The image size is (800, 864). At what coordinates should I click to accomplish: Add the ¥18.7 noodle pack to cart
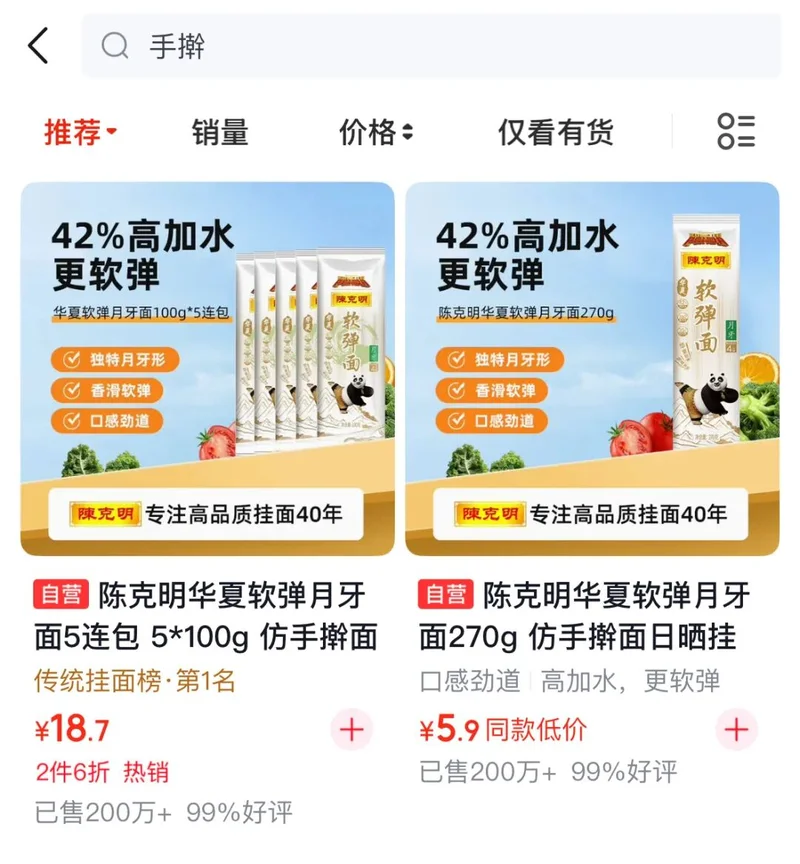click(352, 730)
